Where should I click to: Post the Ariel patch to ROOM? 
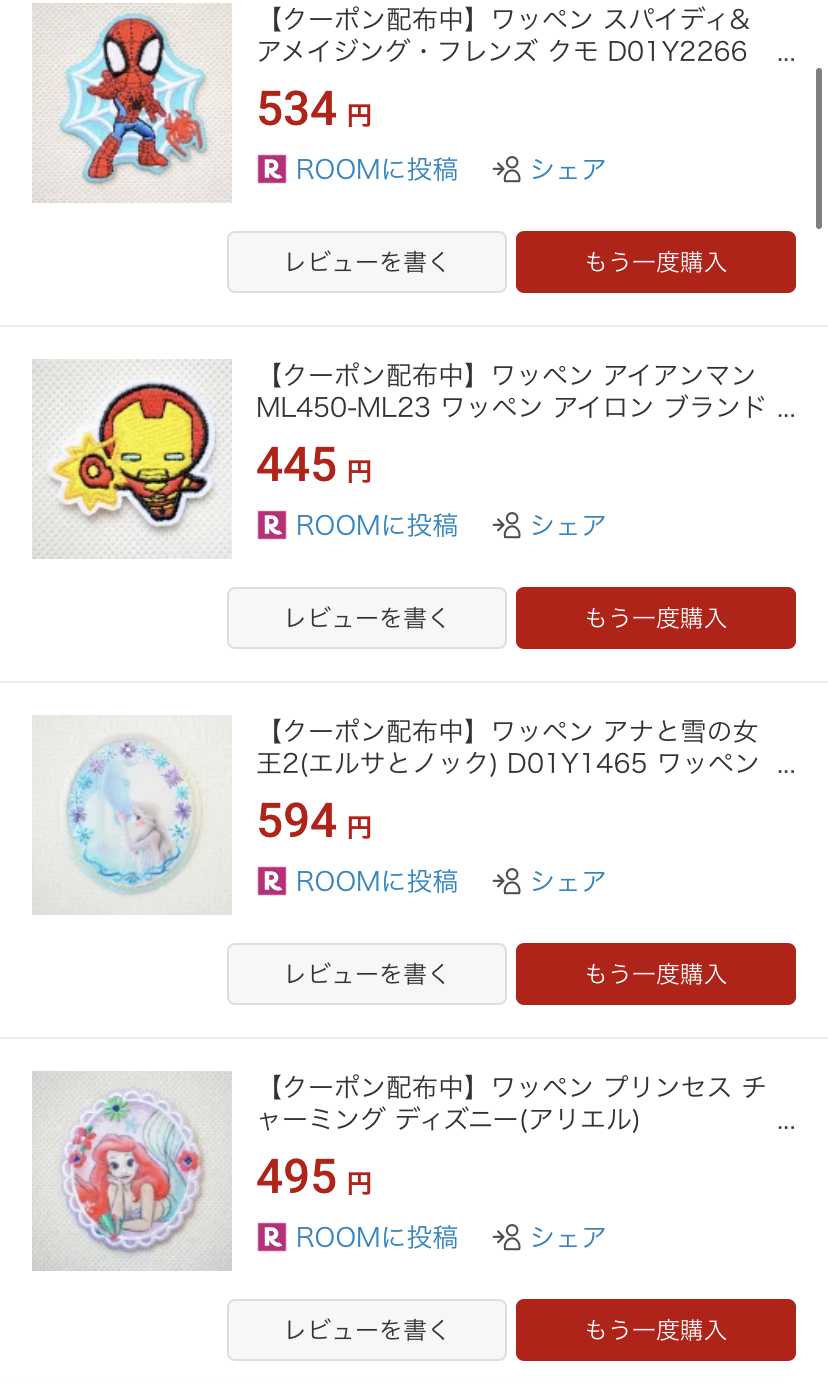coord(358,1237)
